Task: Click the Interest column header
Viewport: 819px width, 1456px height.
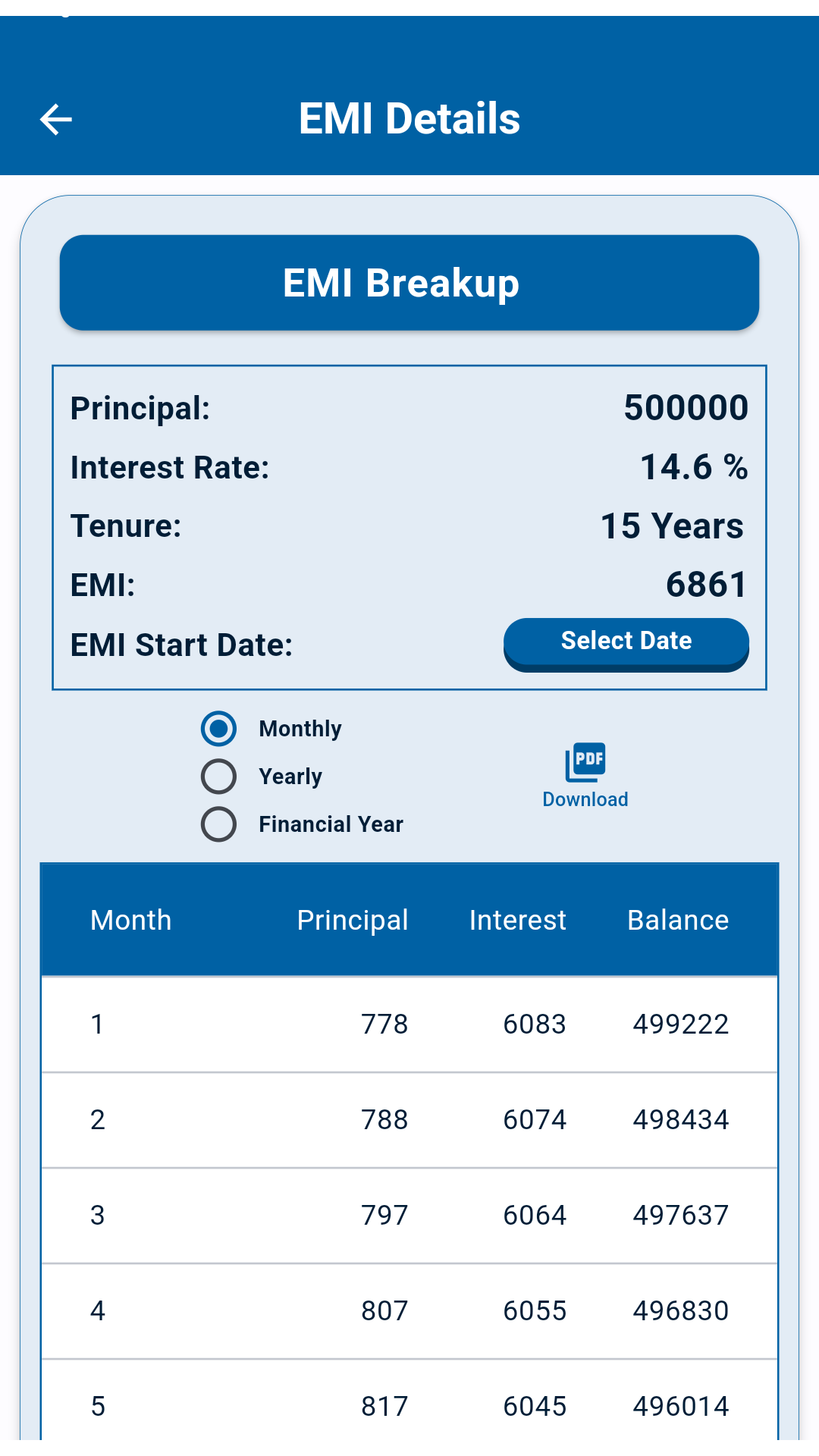Action: (518, 919)
